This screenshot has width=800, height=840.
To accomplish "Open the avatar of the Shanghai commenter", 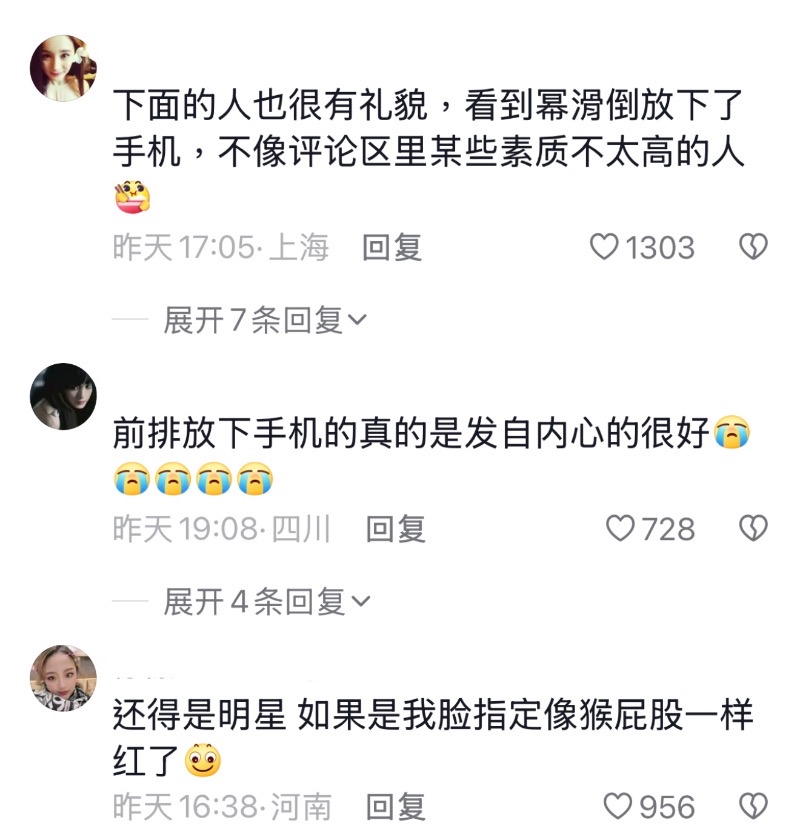I will point(64,69).
